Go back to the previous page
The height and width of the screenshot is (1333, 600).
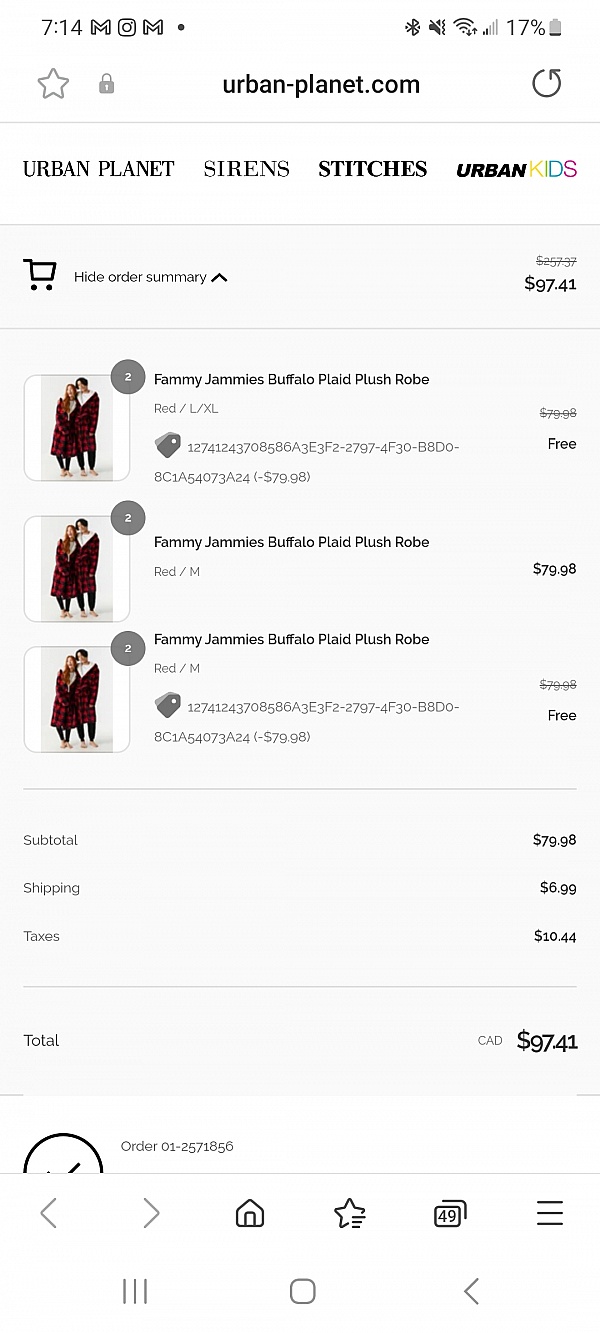point(48,1214)
